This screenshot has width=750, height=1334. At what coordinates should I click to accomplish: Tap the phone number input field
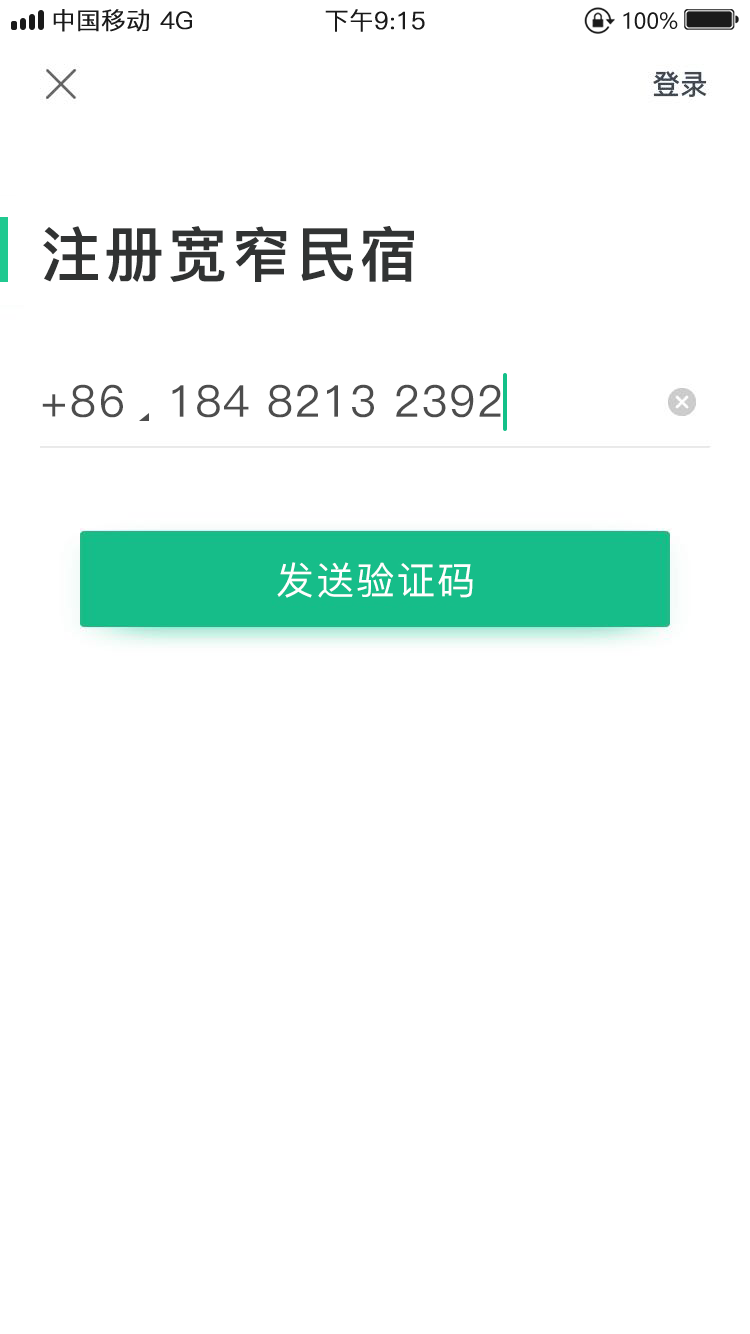coord(400,403)
